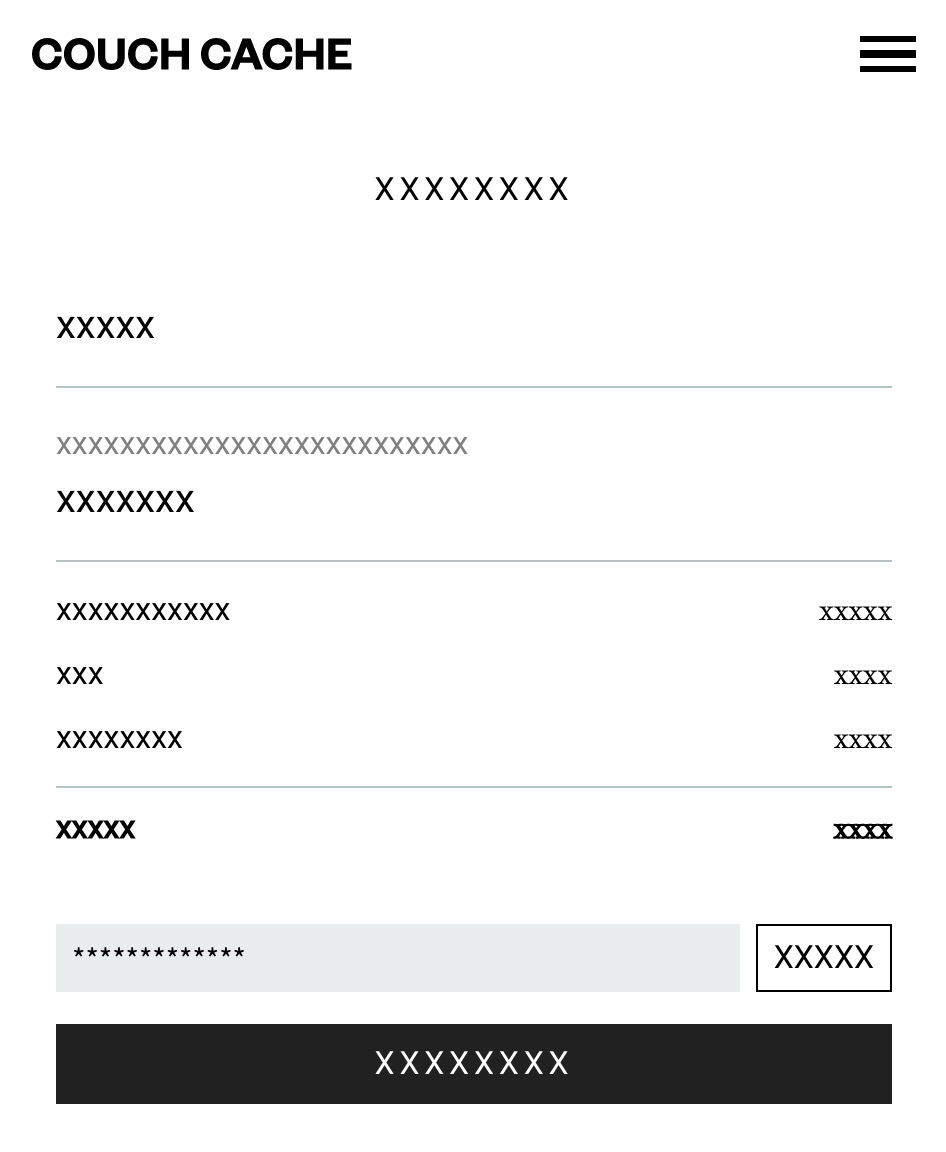Tap the outlined button beside the input field
946x1152 pixels.
[823, 957]
